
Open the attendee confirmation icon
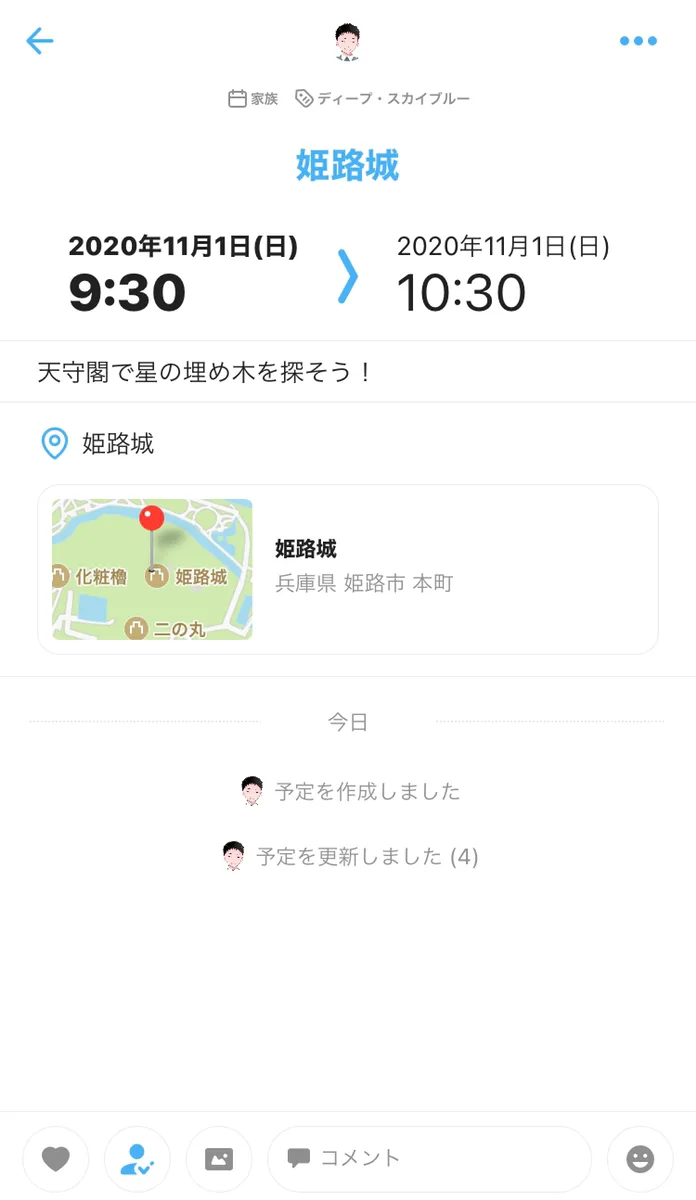click(x=137, y=1159)
